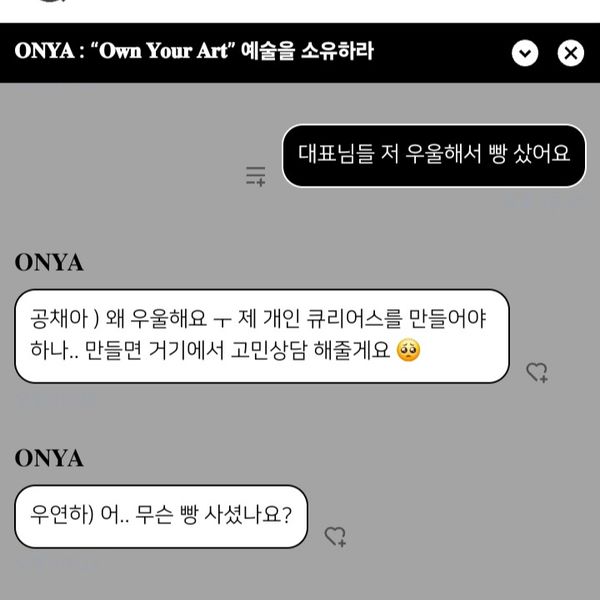This screenshot has width=600, height=600.
Task: Like the reply starting with 우연하
Action: pos(336,537)
